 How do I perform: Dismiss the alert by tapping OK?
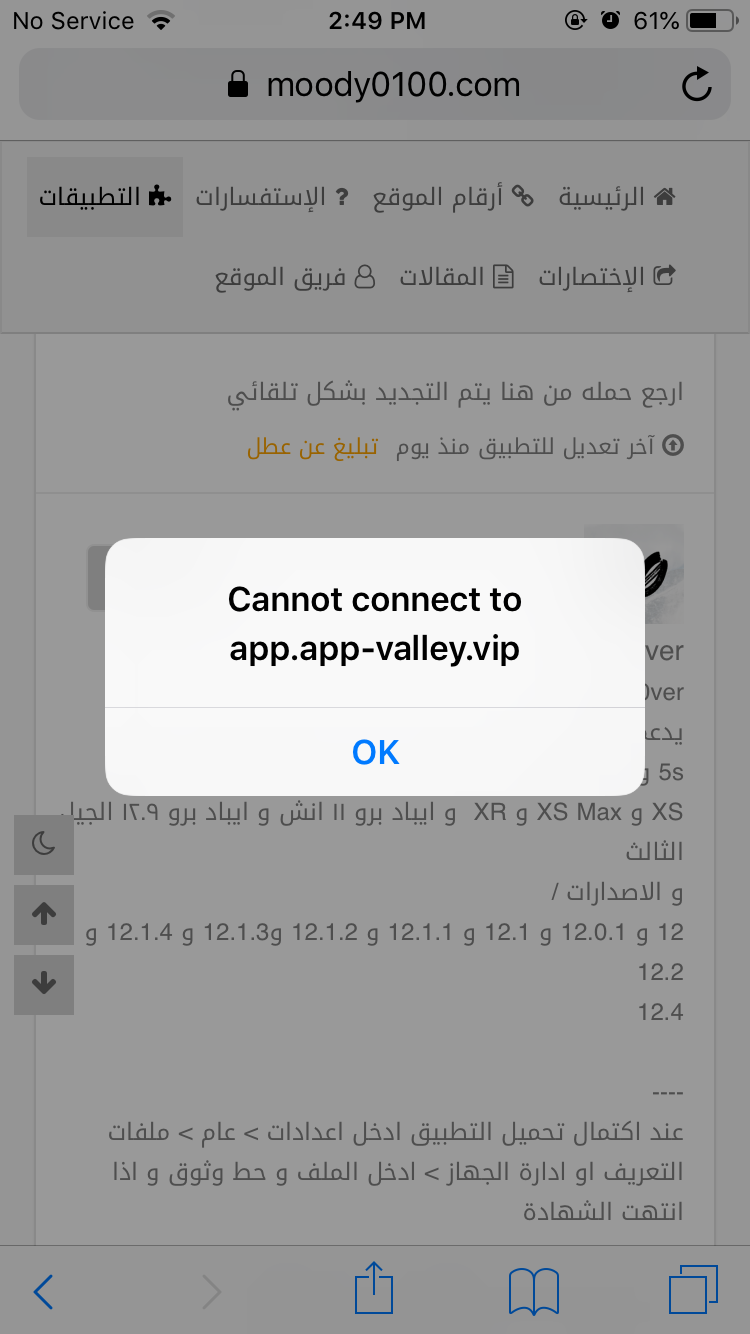point(375,752)
